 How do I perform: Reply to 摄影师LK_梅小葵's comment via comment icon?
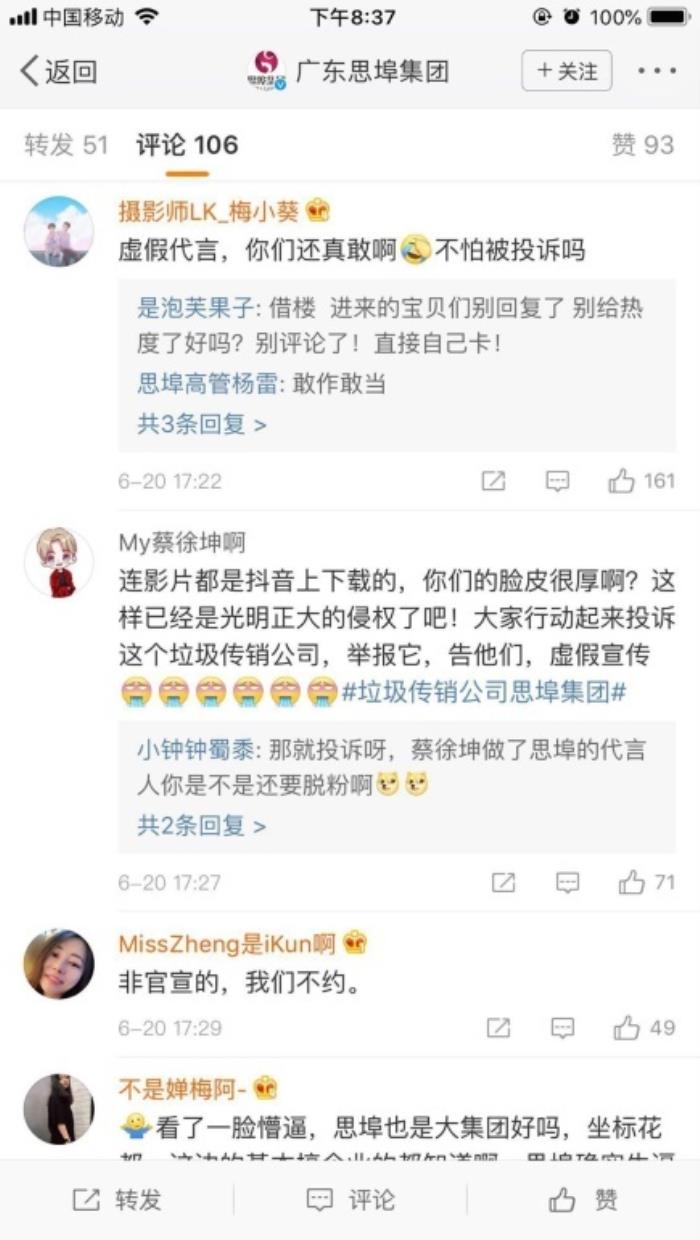(x=557, y=481)
